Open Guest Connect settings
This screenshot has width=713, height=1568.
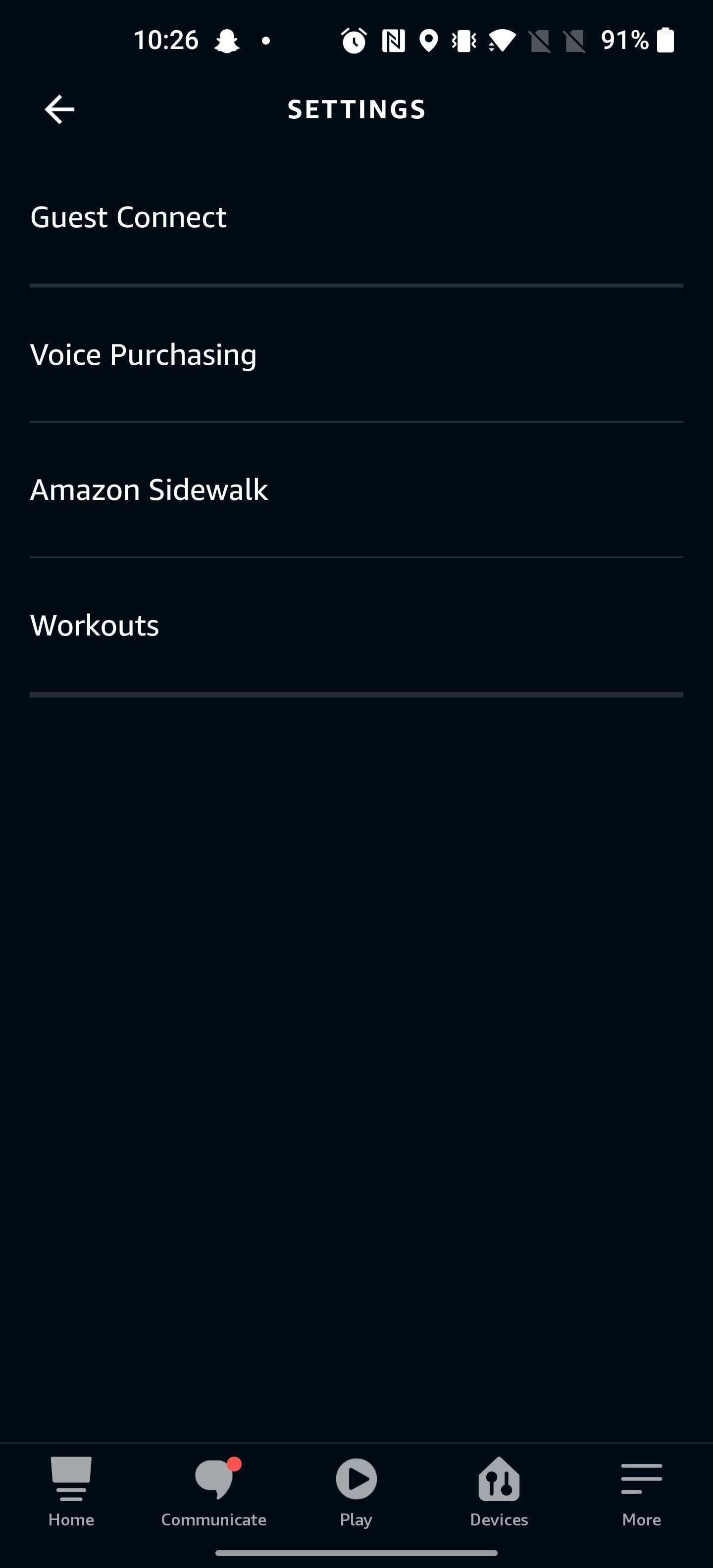128,217
